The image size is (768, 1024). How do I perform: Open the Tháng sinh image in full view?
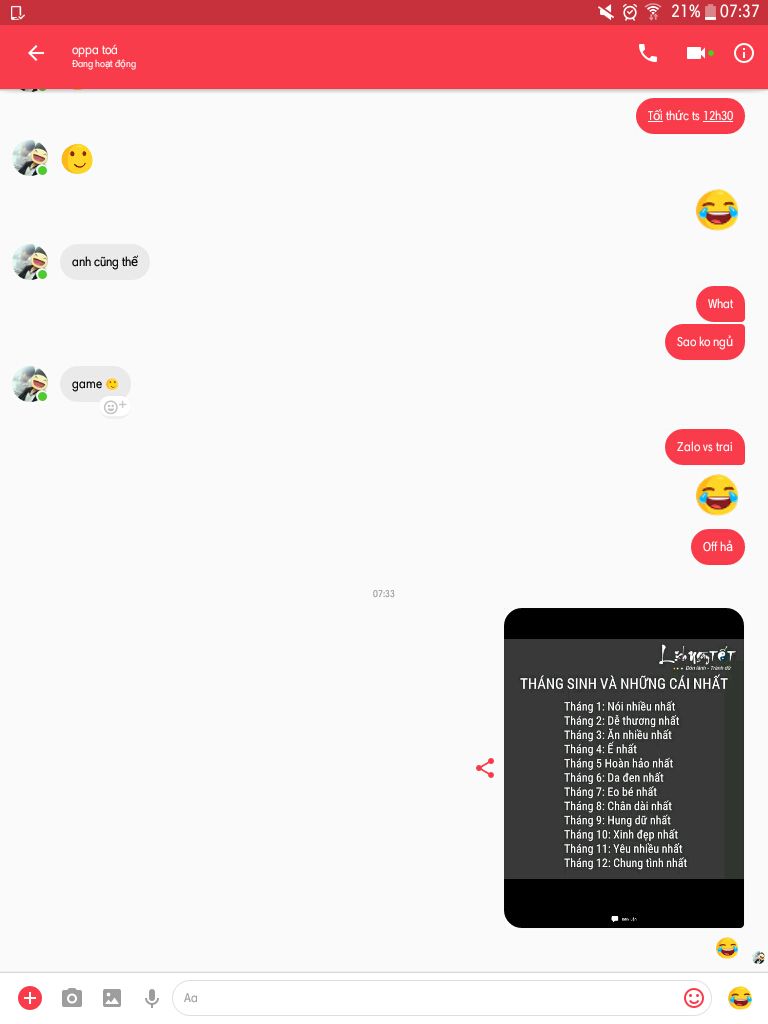point(624,768)
